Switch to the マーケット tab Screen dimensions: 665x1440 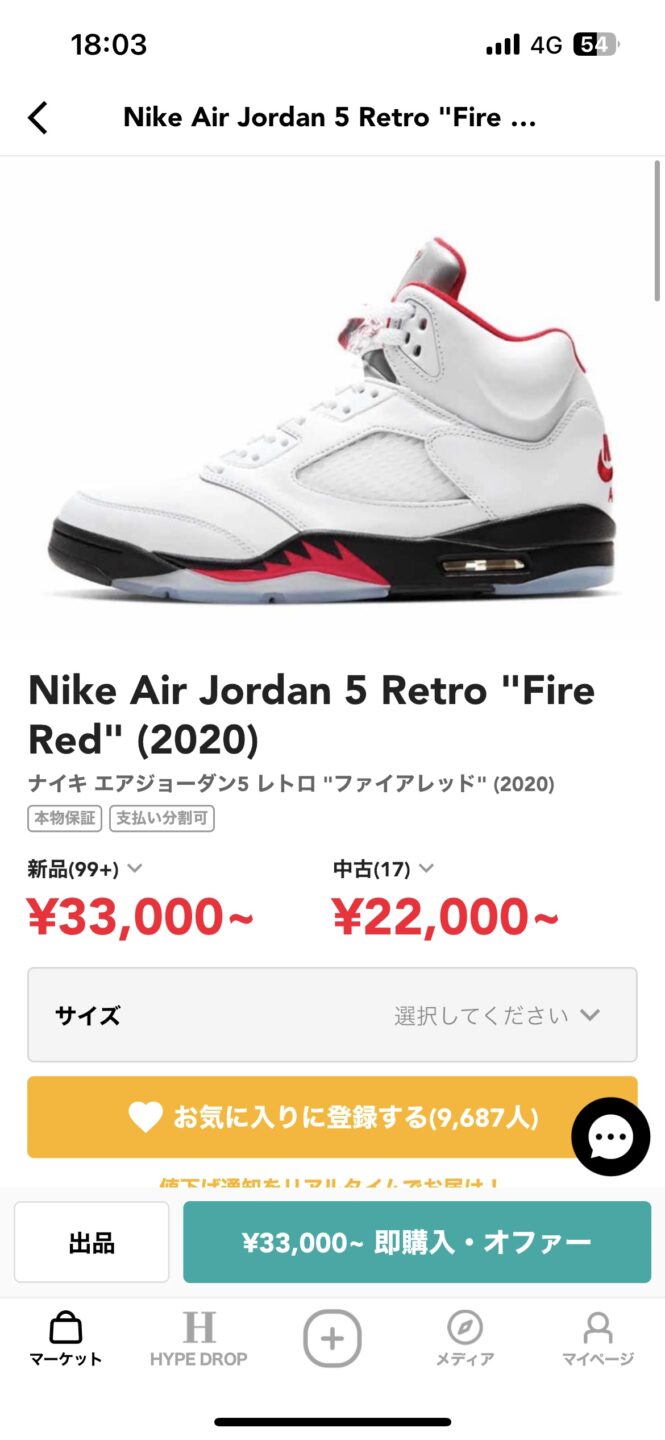point(66,1340)
